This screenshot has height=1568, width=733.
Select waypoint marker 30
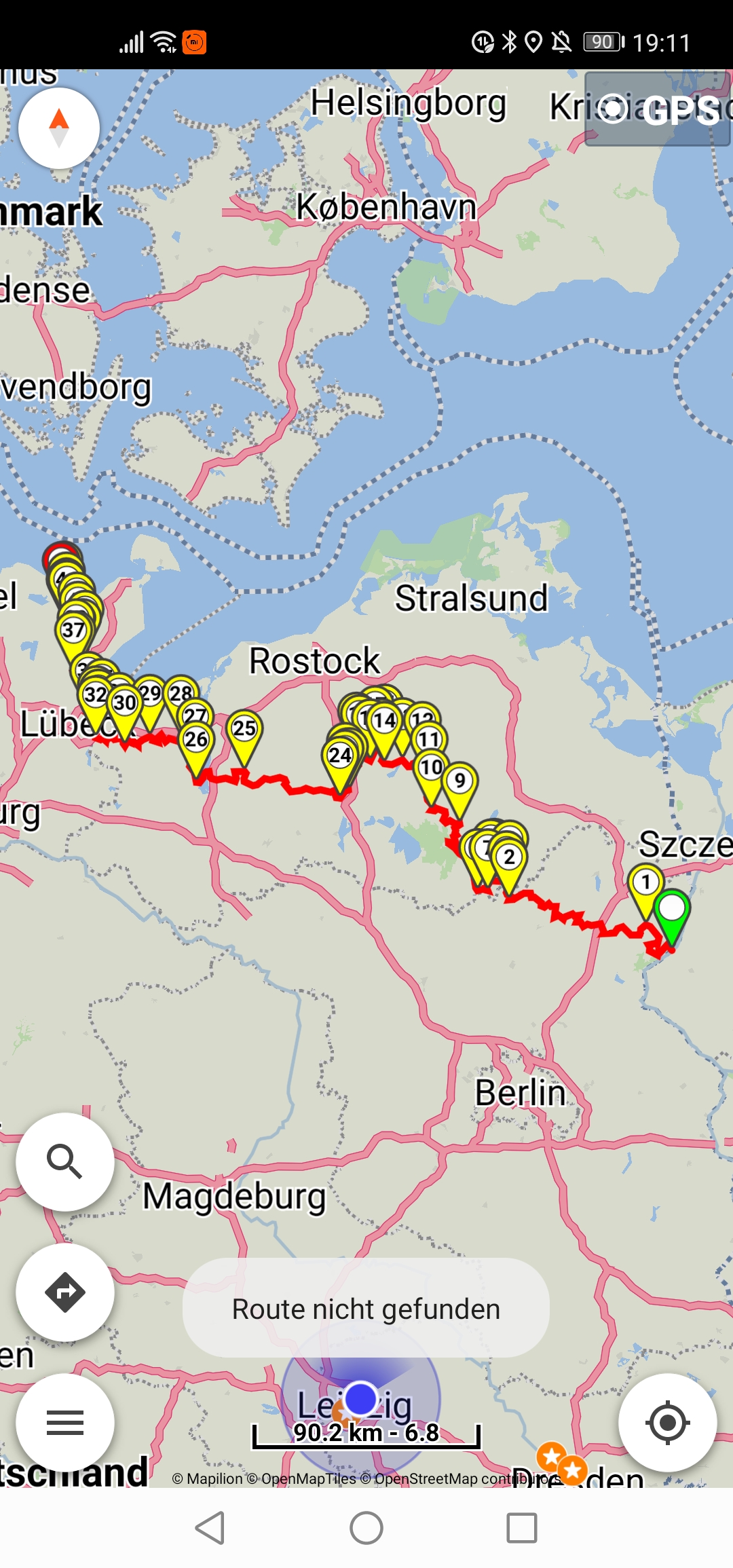click(125, 703)
